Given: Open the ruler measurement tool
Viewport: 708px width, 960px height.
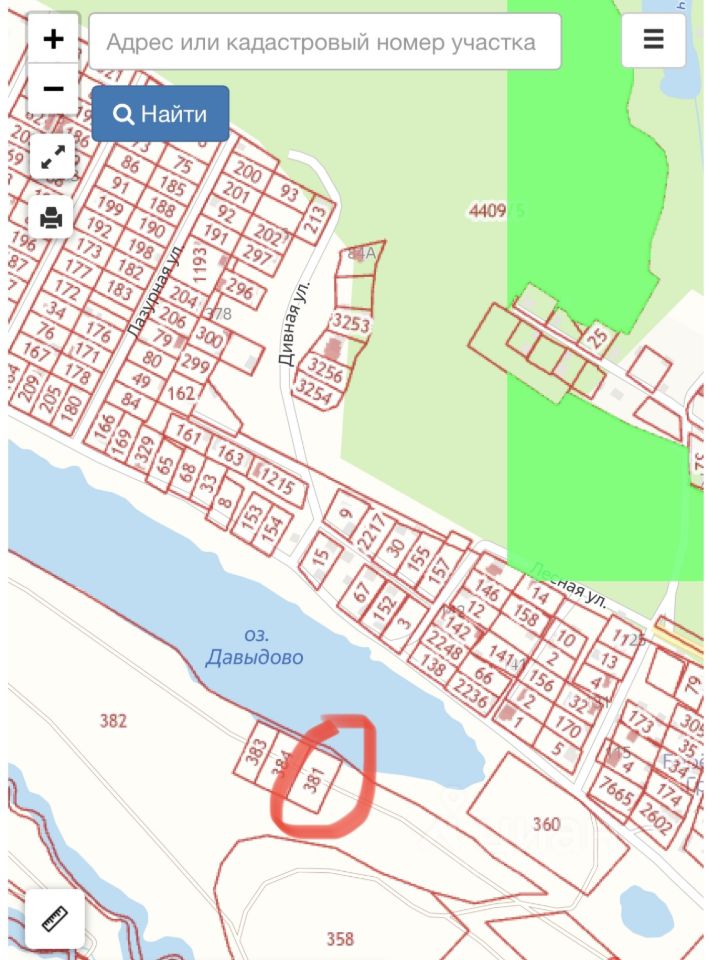Looking at the screenshot, I should (x=54, y=917).
